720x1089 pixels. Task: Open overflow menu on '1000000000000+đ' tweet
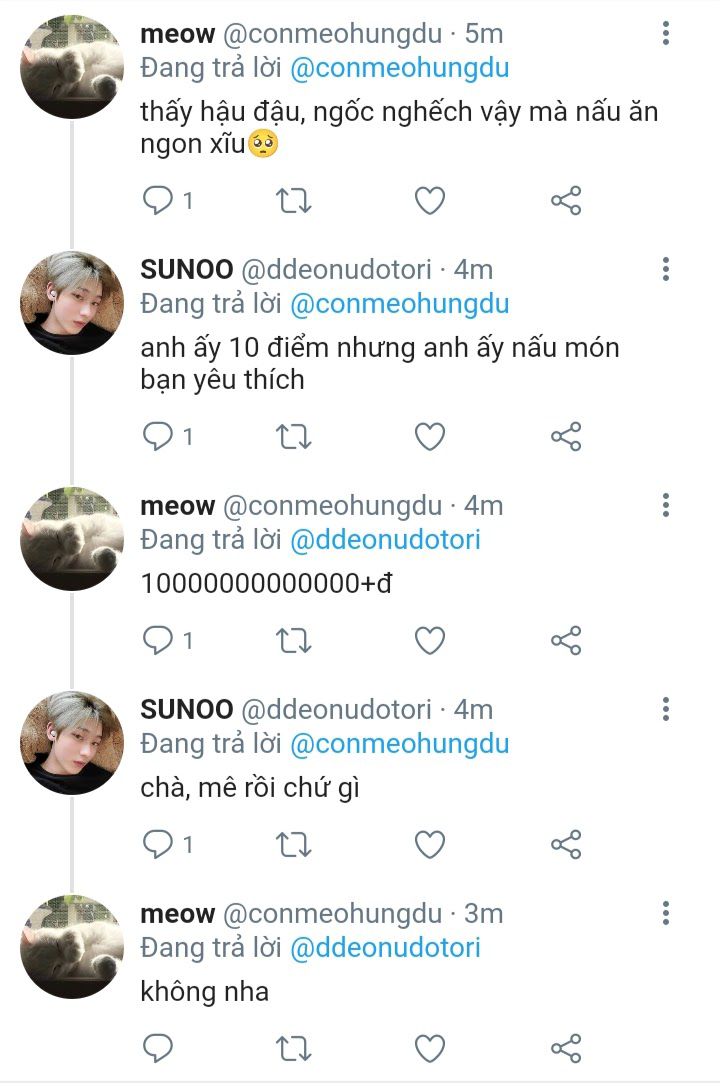click(x=666, y=505)
